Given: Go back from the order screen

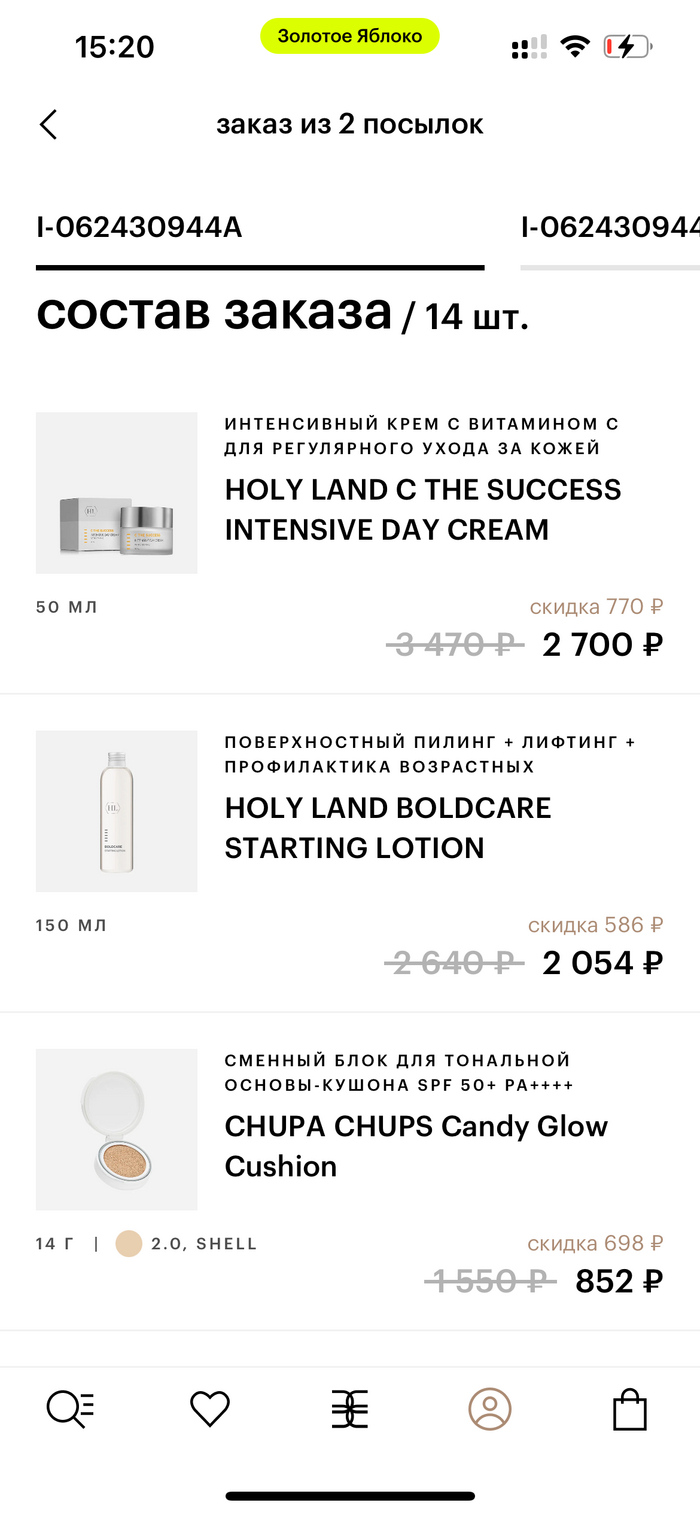Looking at the screenshot, I should pos(48,125).
